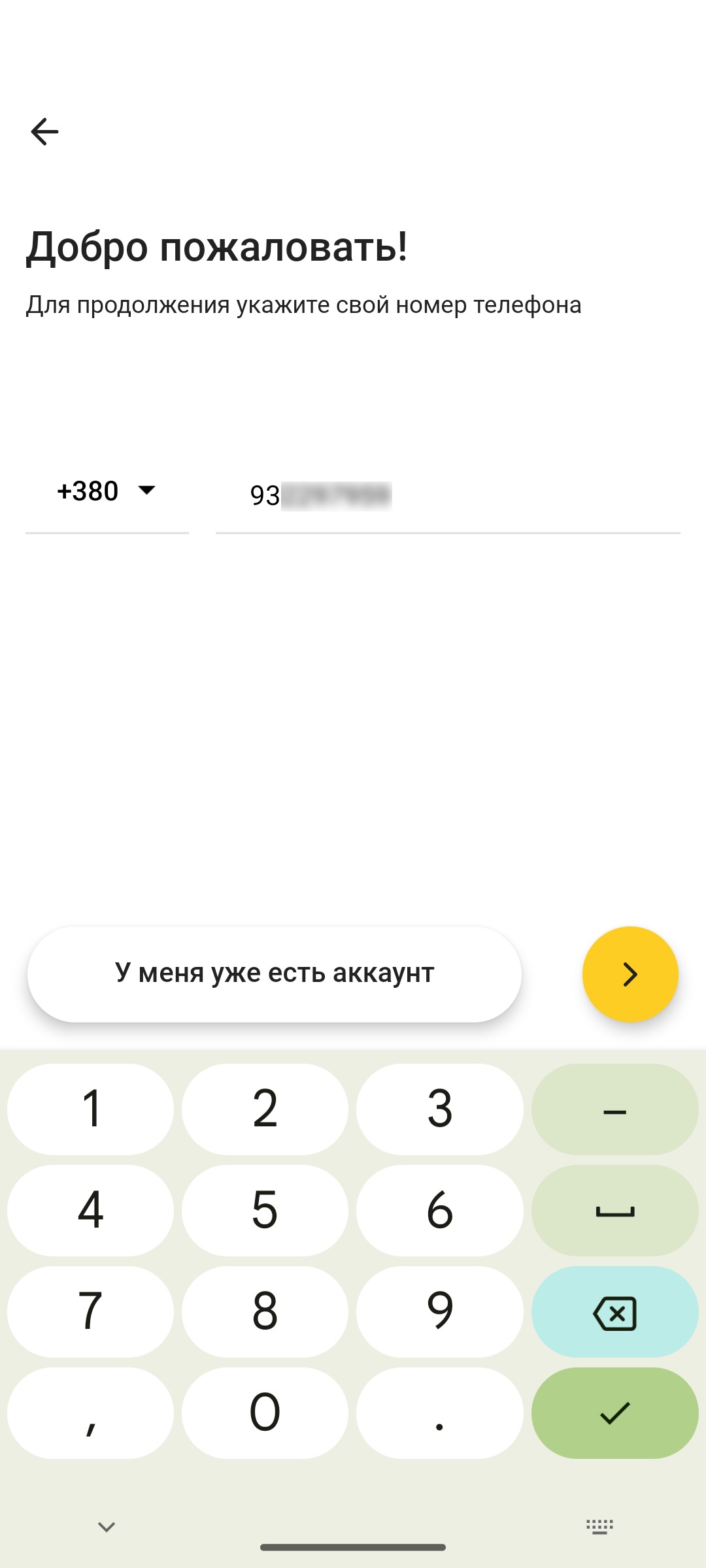Confirm entry with the keyboard checkmark key
The image size is (706, 1568).
(x=614, y=1413)
